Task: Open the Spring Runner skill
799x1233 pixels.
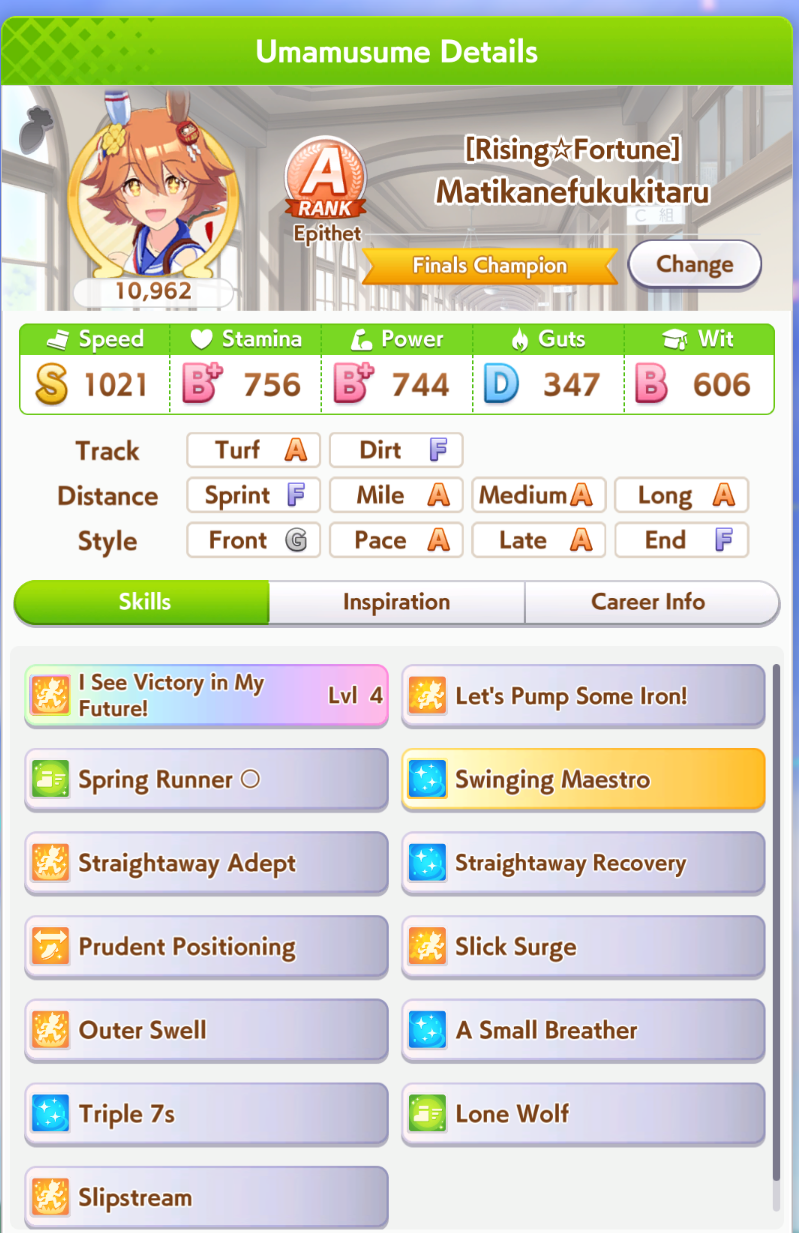Action: (x=206, y=779)
